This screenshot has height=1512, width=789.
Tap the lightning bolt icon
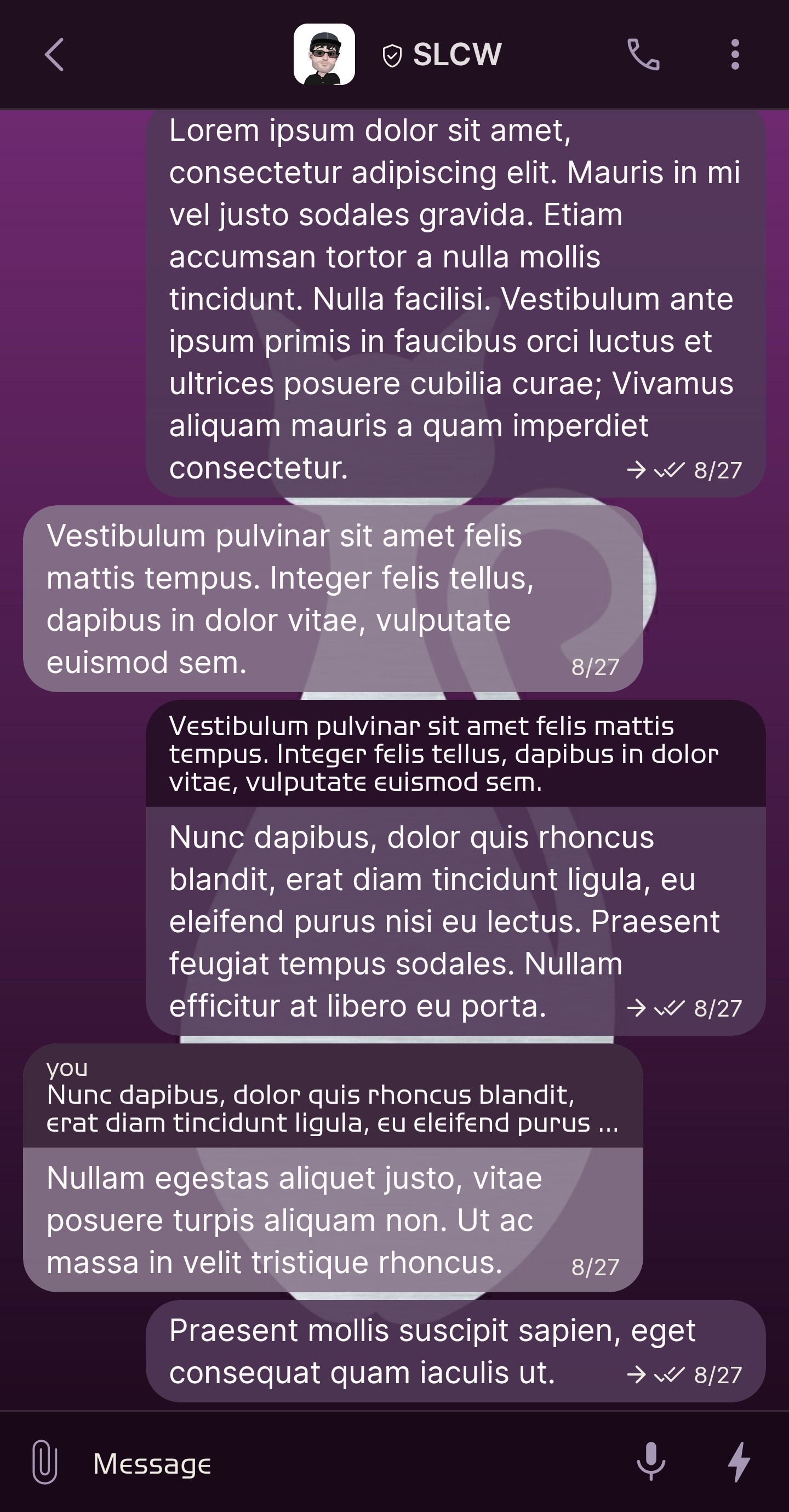click(x=739, y=1462)
